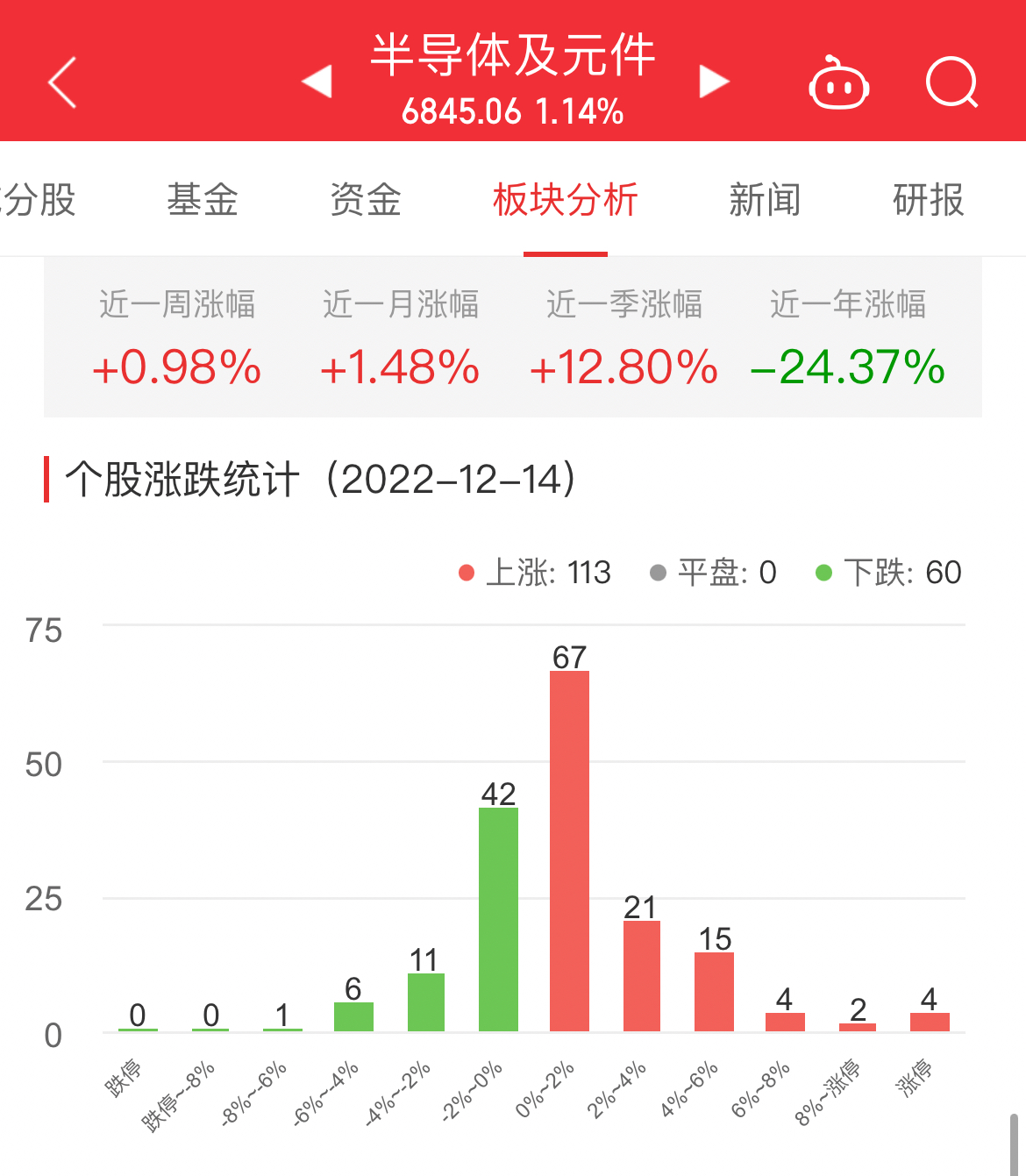Switch to the 成分股 tab

39,200
